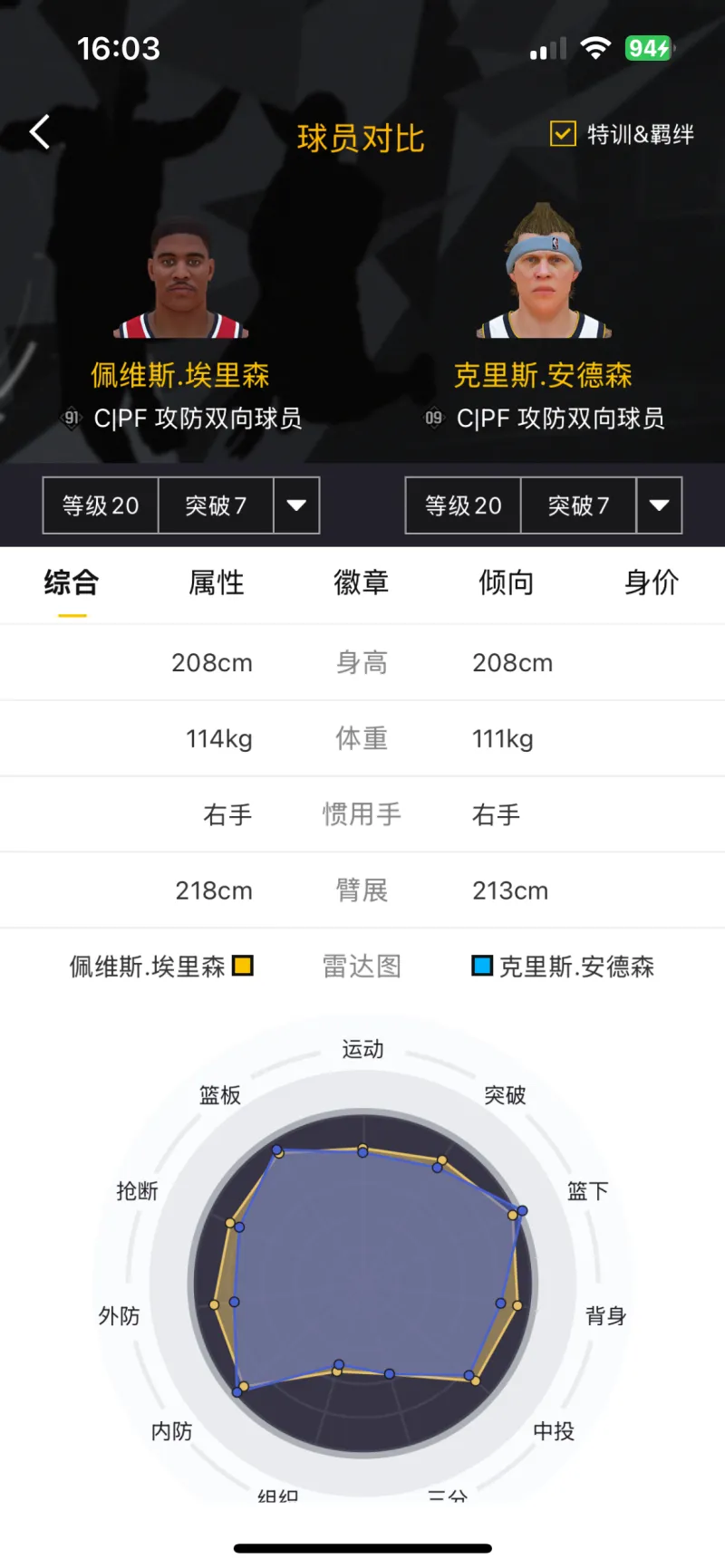Open 佩维斯.埃里森's level dropdown arrow

tap(296, 505)
